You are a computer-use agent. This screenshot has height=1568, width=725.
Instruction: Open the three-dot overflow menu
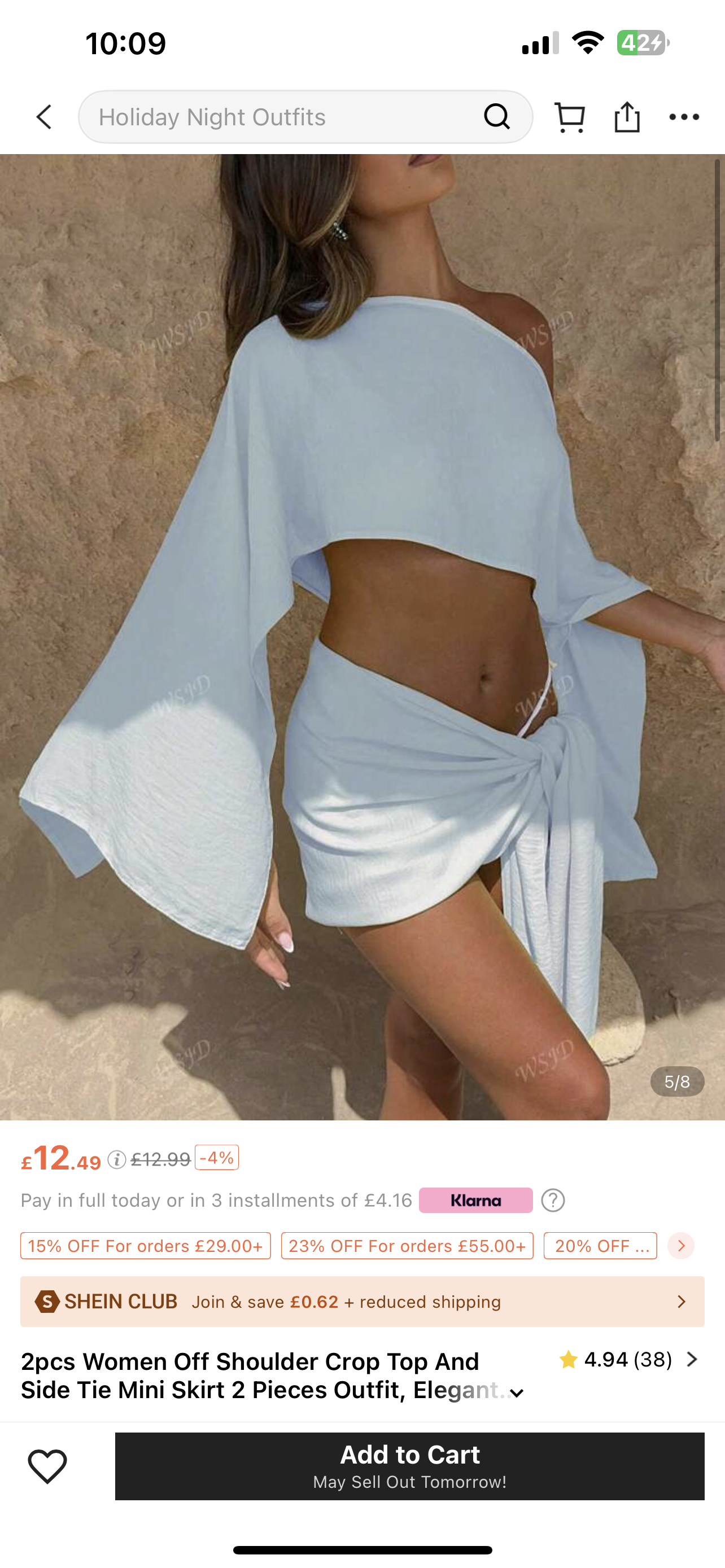[684, 117]
